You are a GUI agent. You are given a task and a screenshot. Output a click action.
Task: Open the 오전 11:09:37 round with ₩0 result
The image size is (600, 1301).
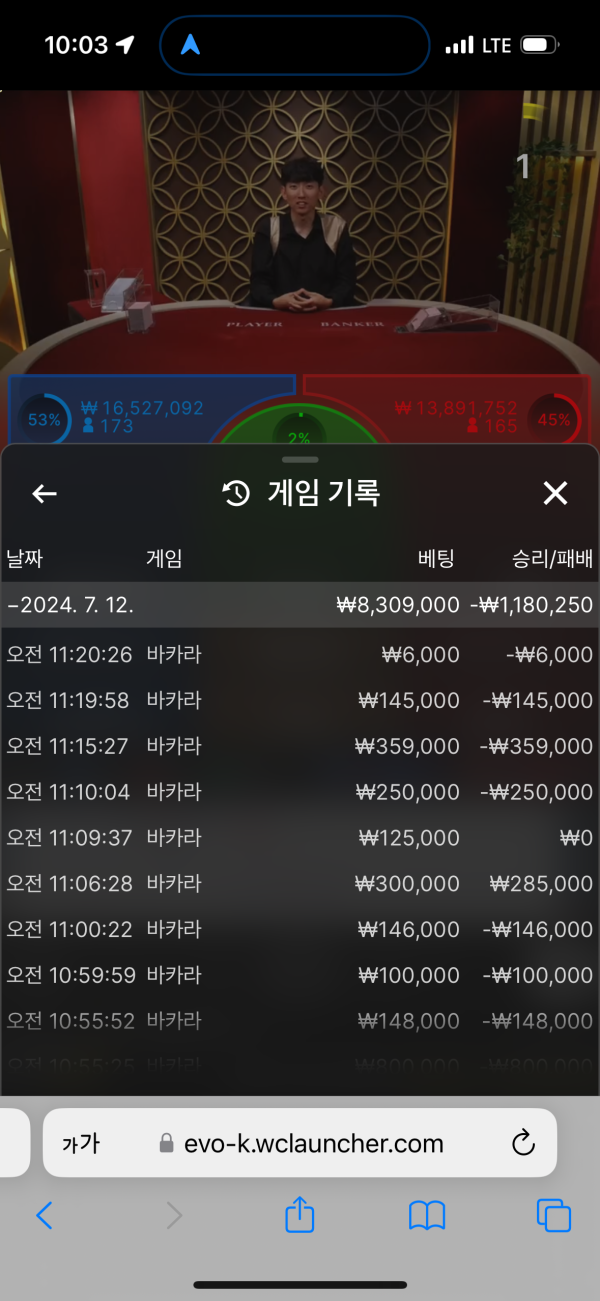[x=300, y=838]
